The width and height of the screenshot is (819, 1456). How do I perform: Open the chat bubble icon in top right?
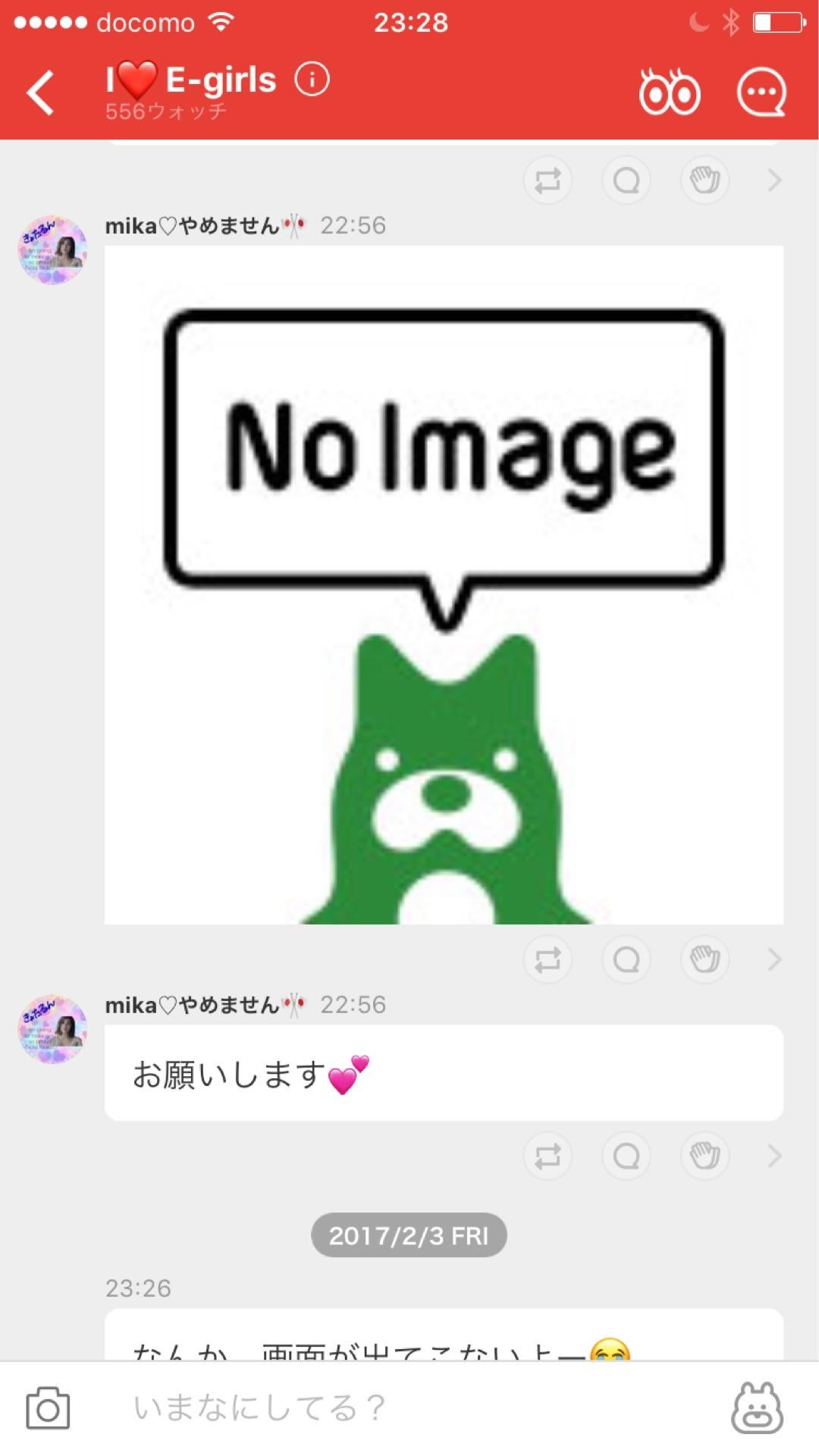point(763,93)
